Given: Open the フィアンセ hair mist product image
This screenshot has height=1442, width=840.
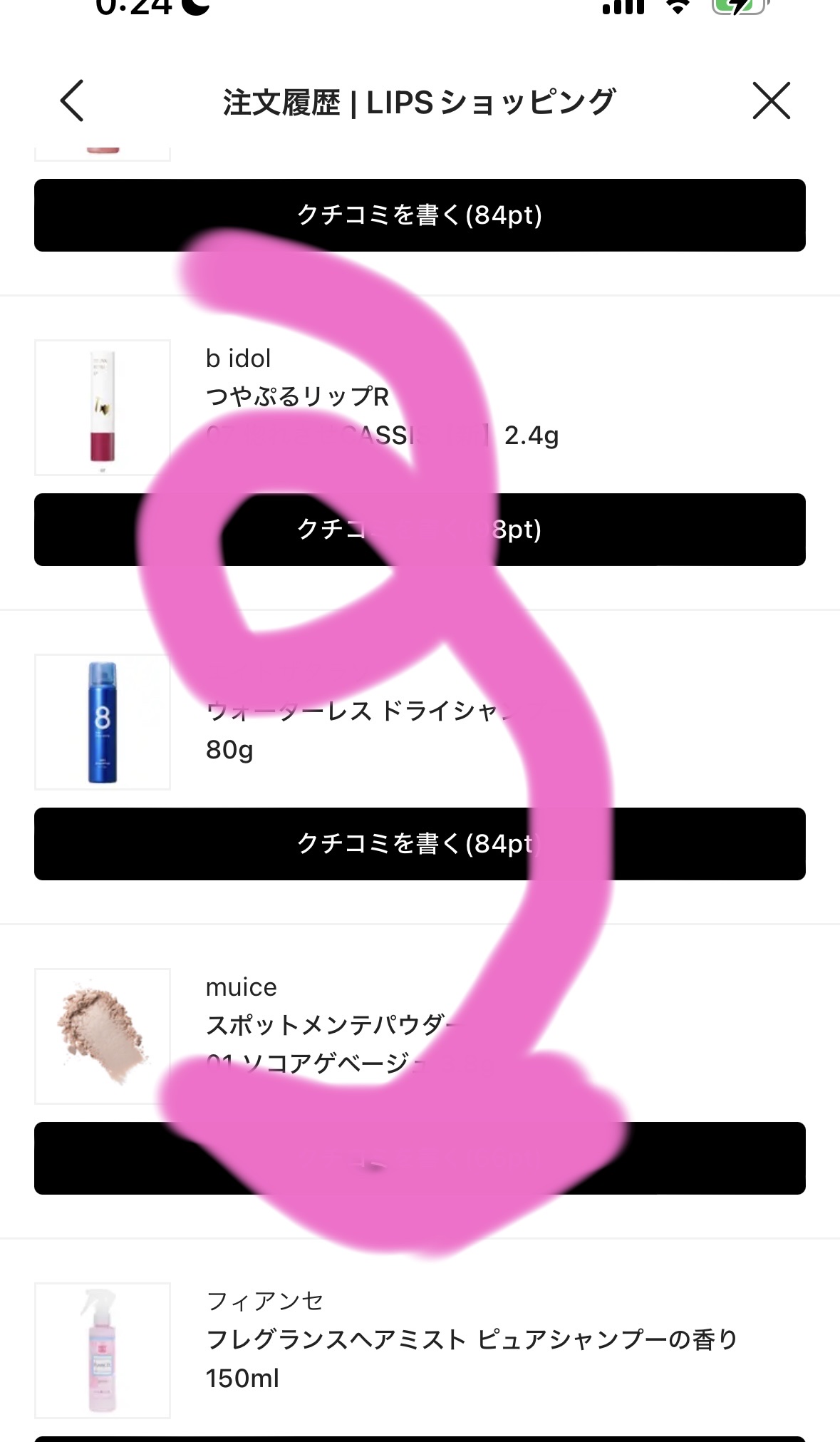Looking at the screenshot, I should click(x=103, y=1351).
